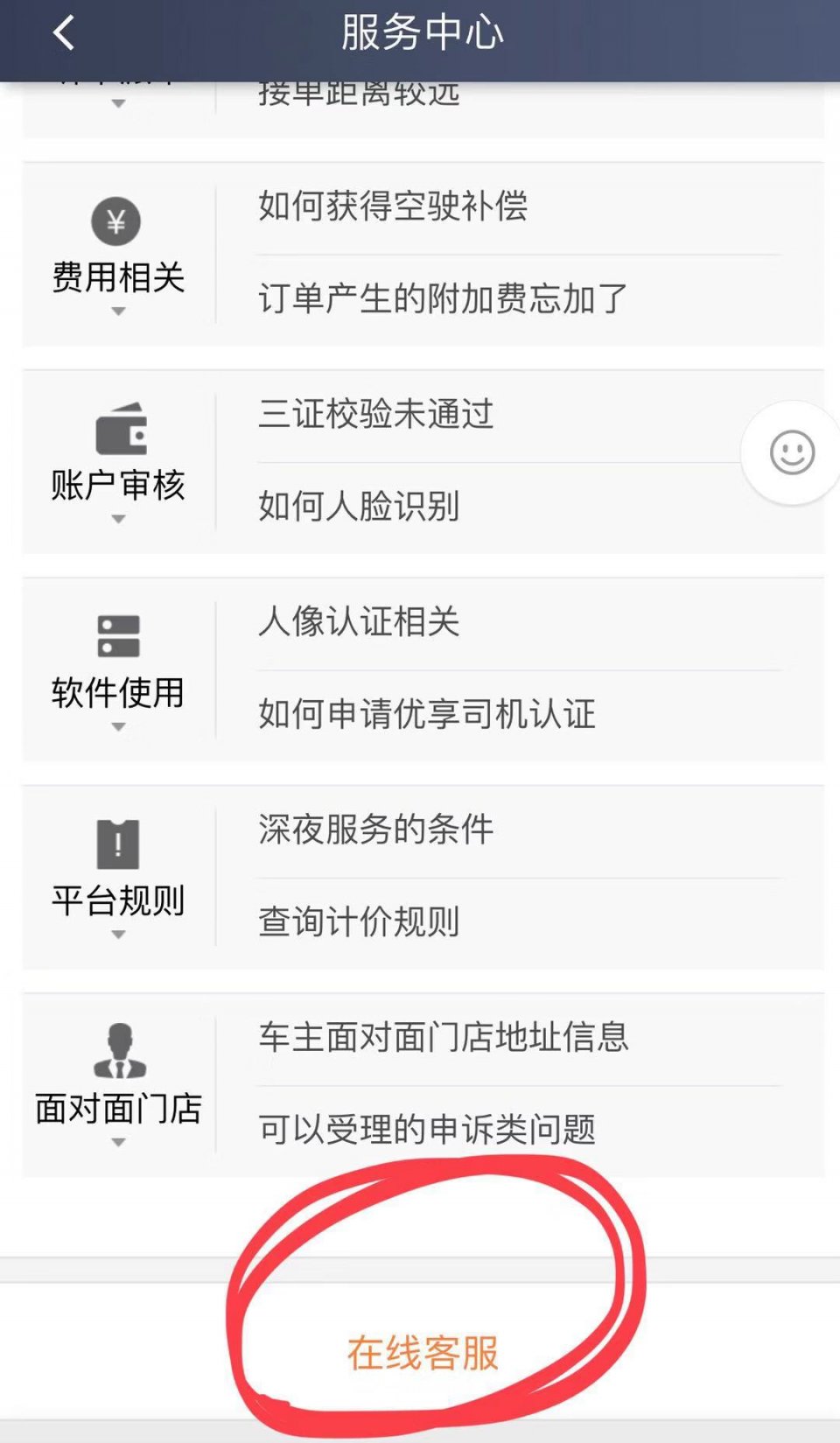Expand the 账户审核 category chevron
This screenshot has width=840, height=1443.
click(116, 516)
